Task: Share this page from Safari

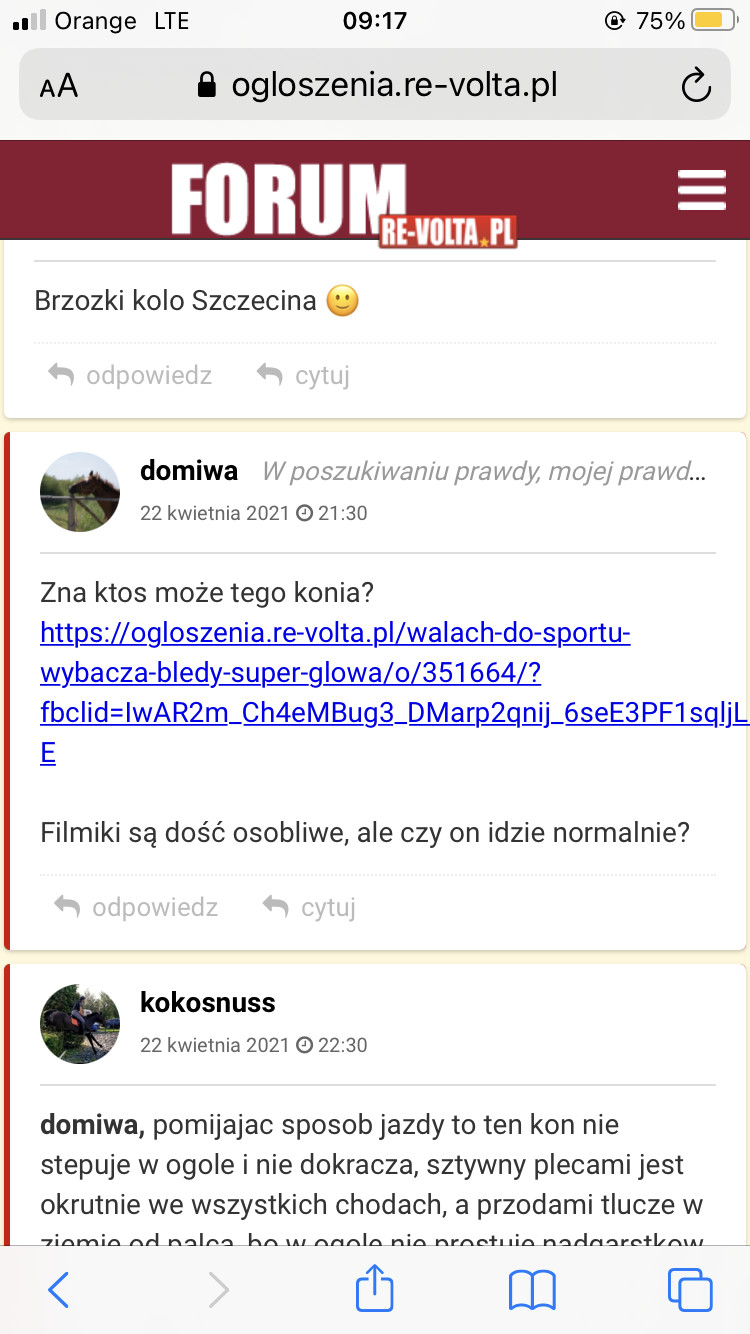Action: coord(375,1288)
